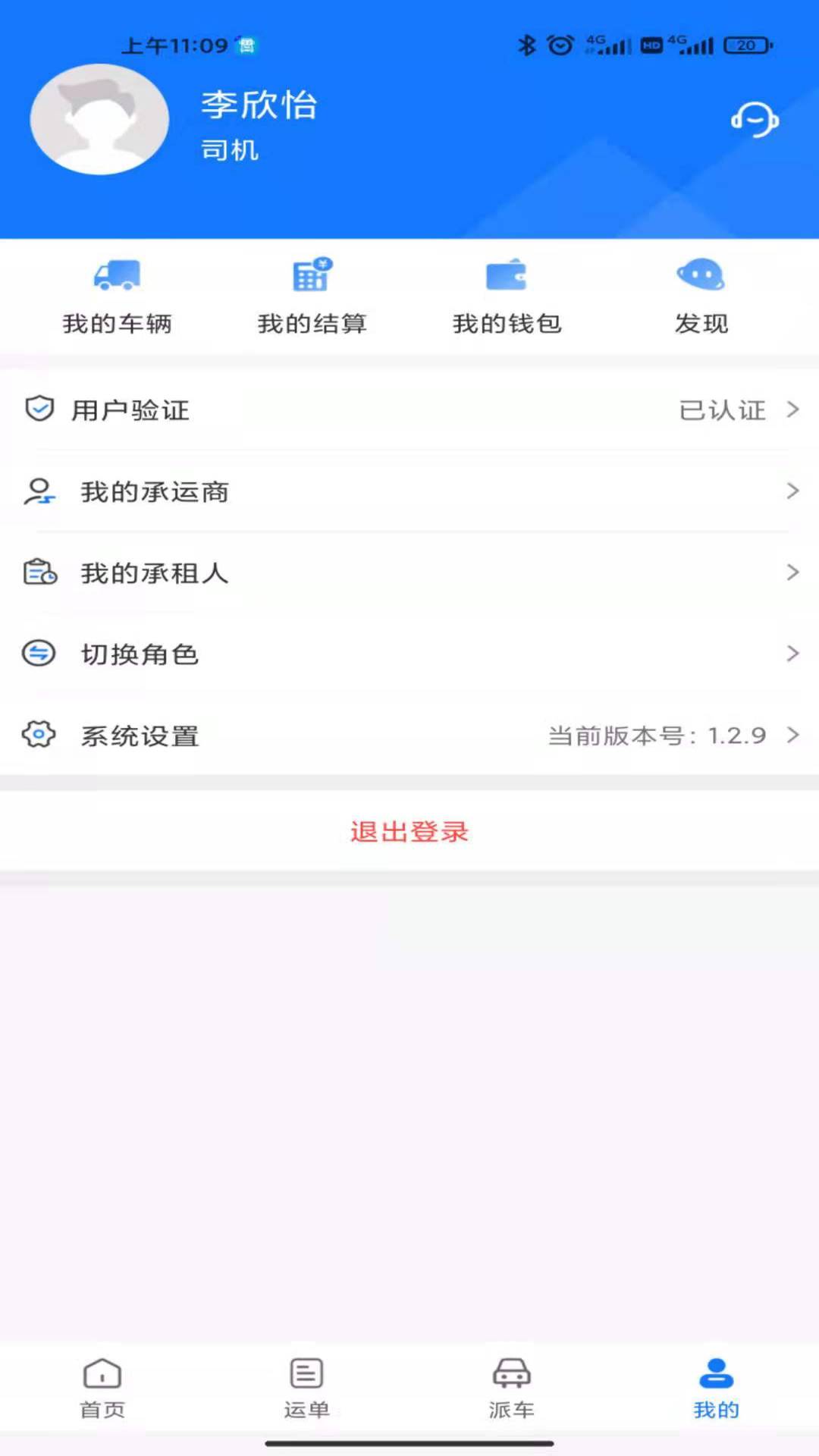This screenshot has width=819, height=1456.
Task: Expand the 我的承运商 chevron
Action: [x=793, y=491]
